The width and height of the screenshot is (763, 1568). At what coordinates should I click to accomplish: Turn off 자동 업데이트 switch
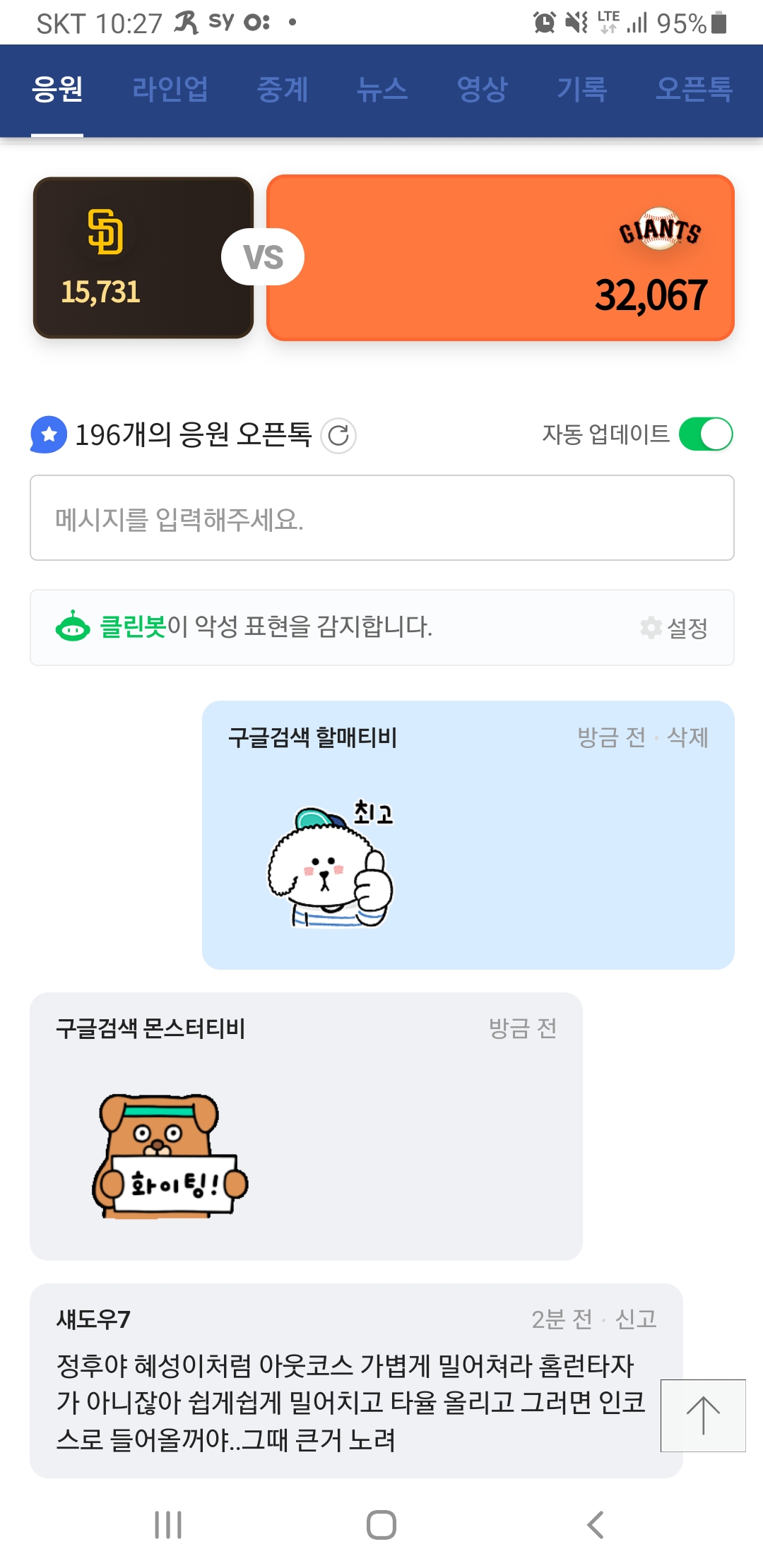coord(705,434)
